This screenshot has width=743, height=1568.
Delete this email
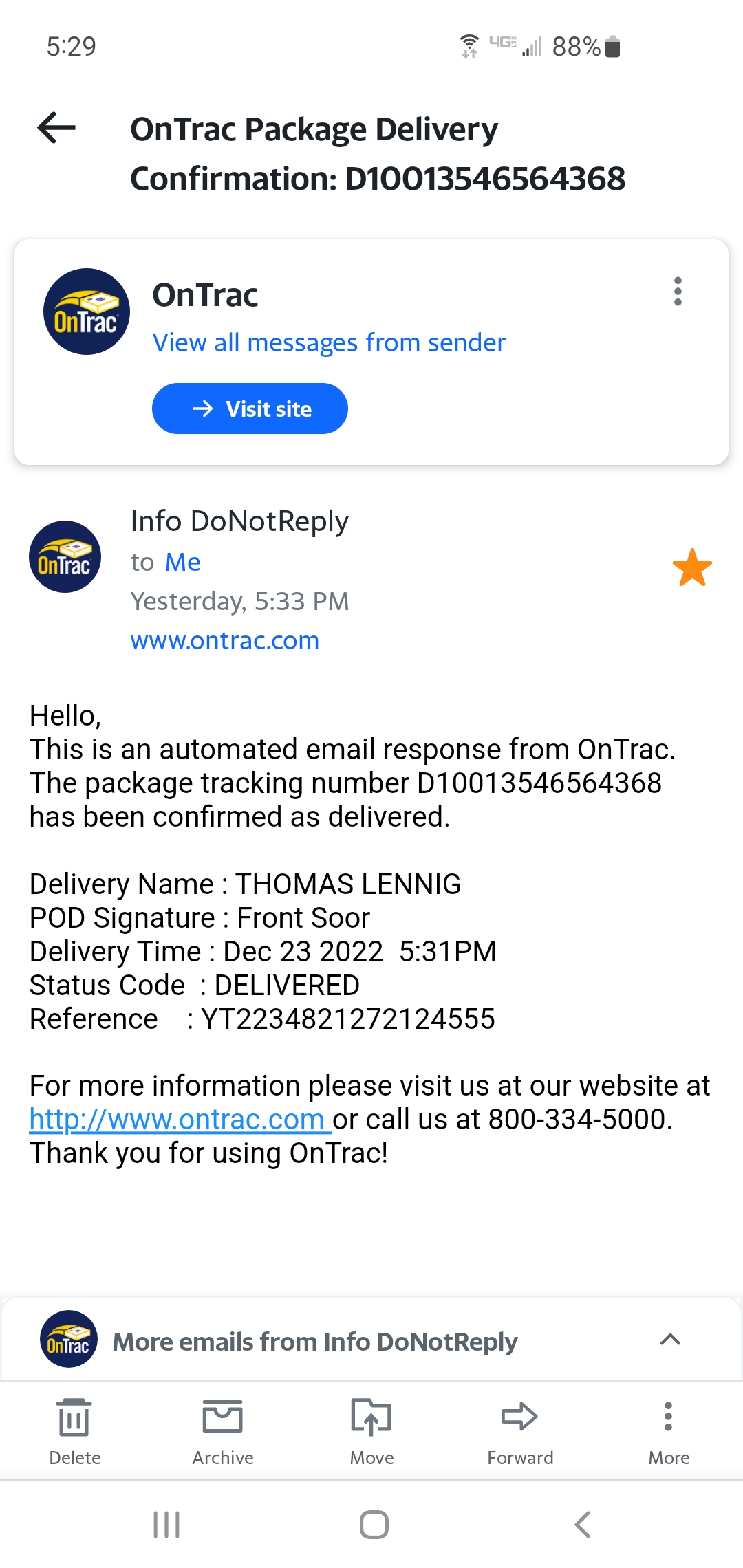74,1429
